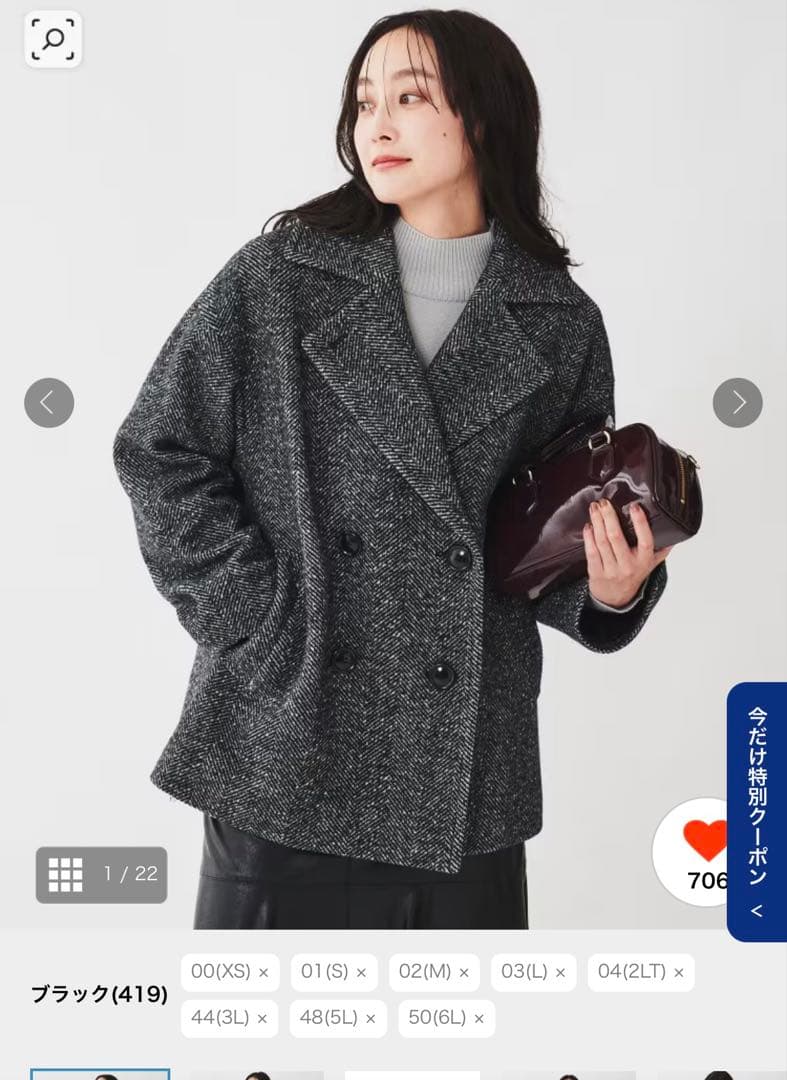Open the grid view of product photos
This screenshot has width=787, height=1080.
pos(66,873)
